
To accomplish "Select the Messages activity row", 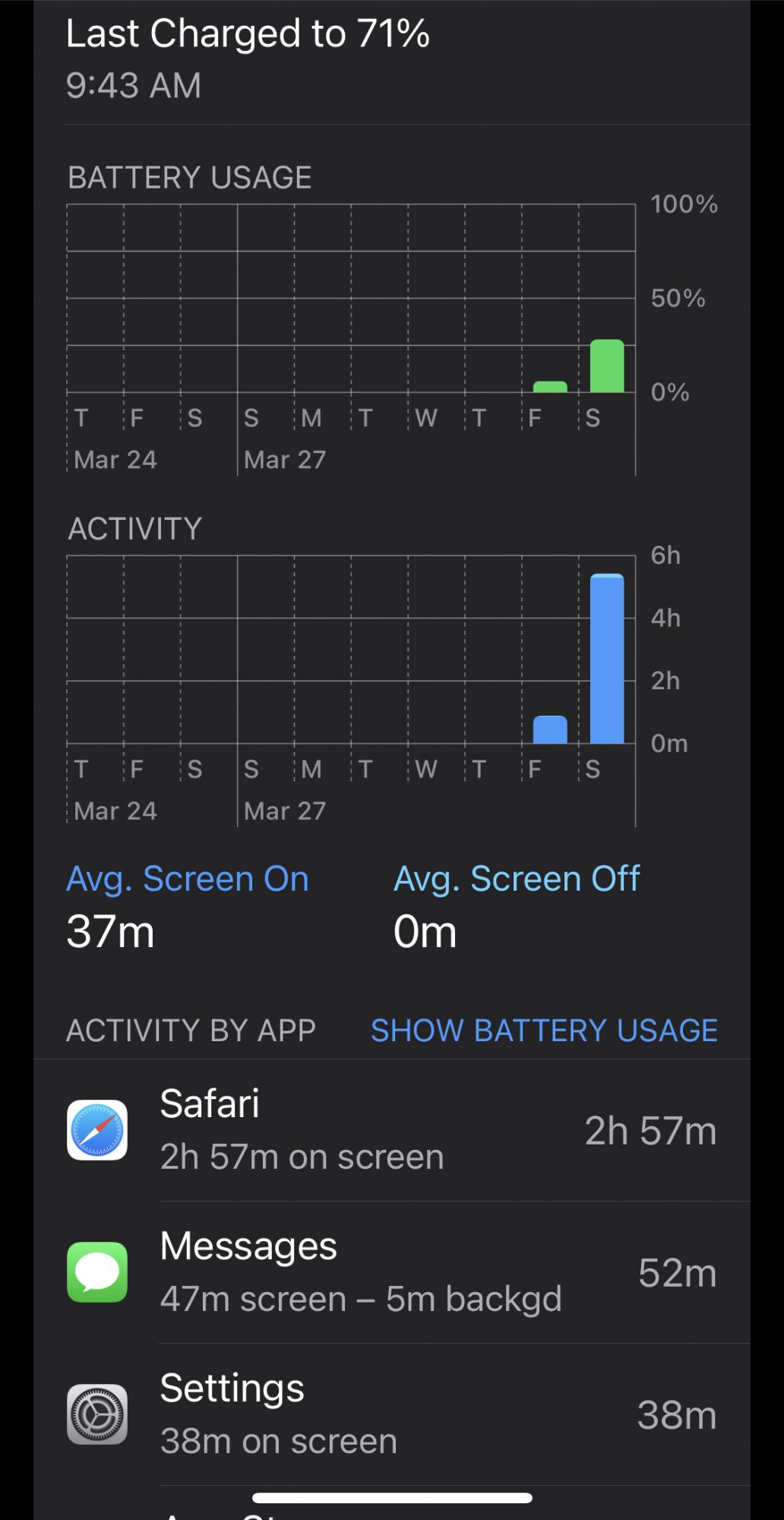I will coord(392,1272).
